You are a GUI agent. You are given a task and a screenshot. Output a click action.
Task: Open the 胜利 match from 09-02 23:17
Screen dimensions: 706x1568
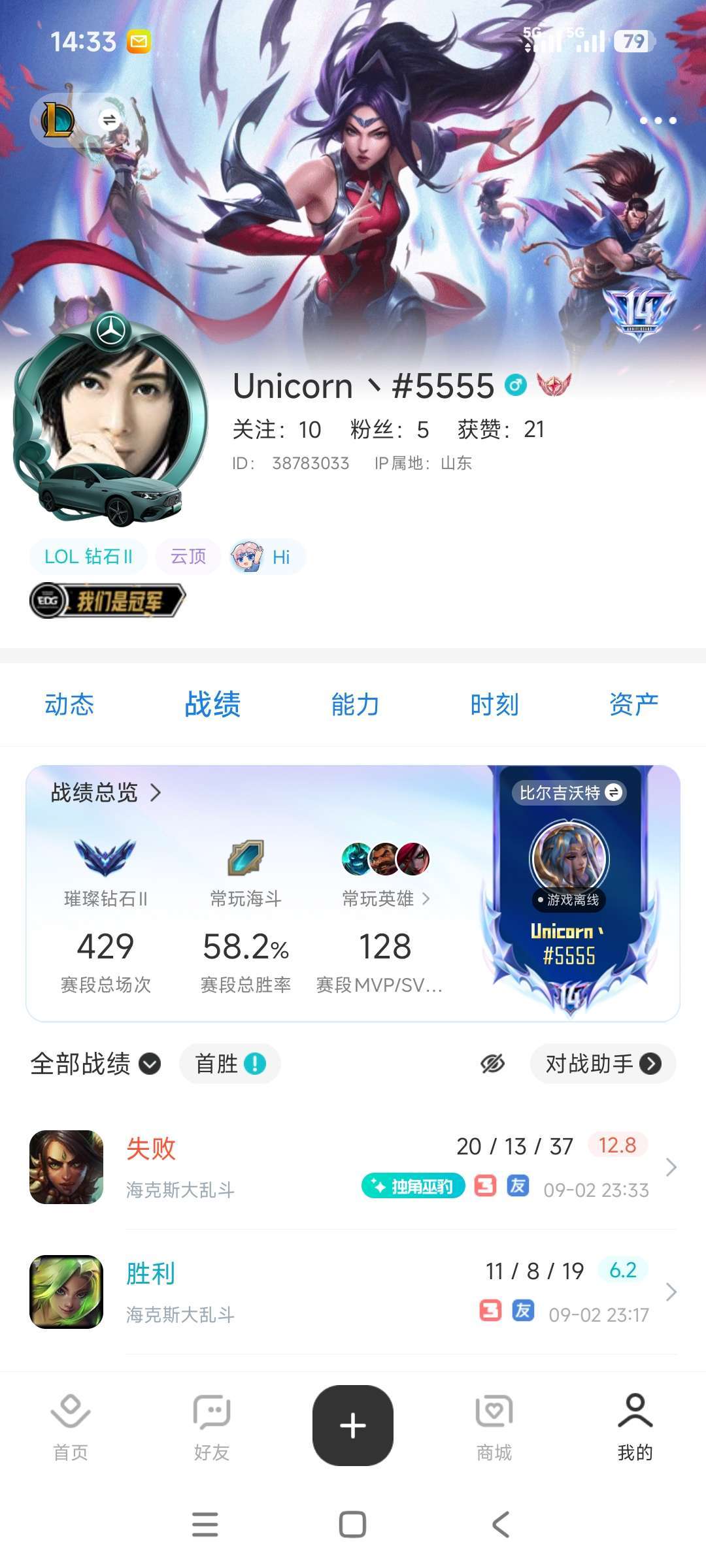point(353,1292)
